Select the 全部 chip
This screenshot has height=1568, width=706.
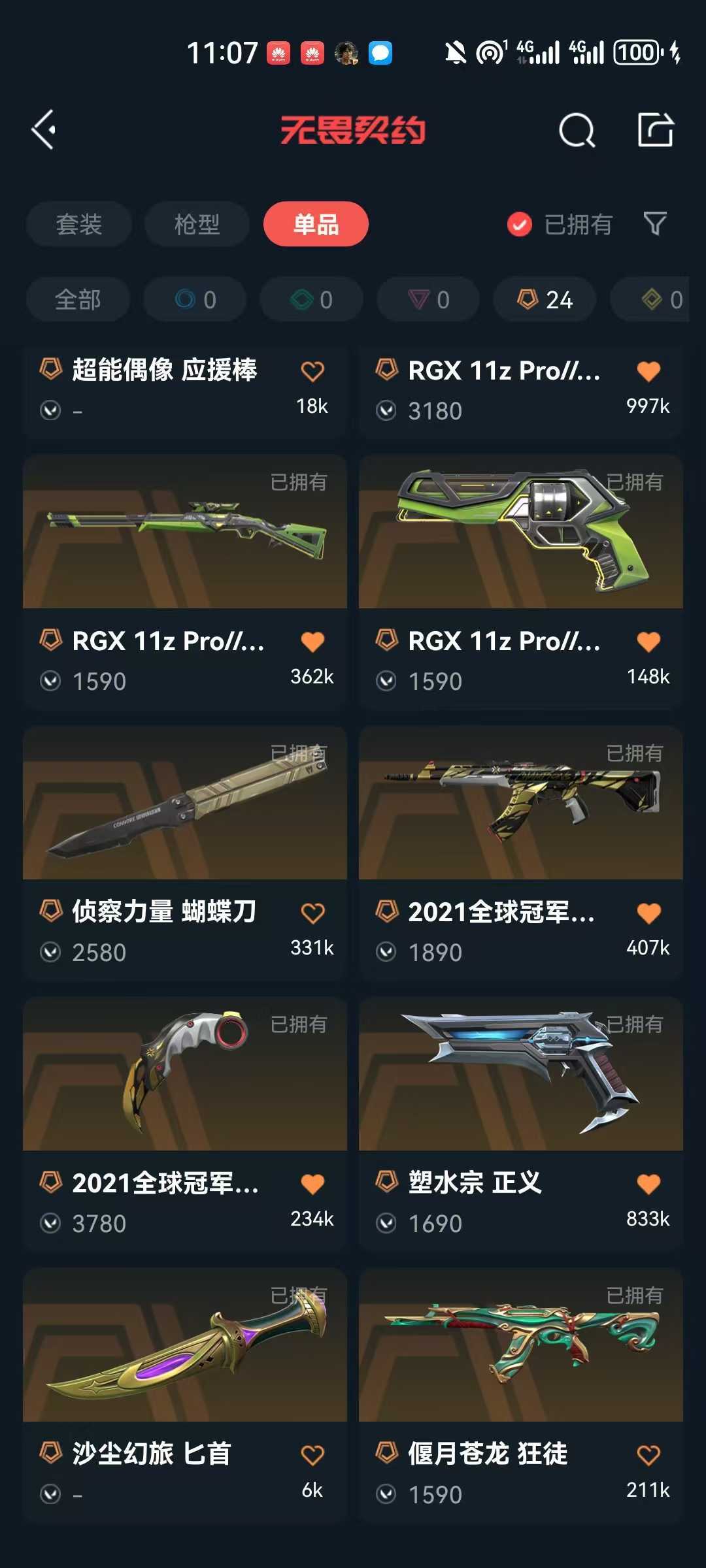coord(78,299)
